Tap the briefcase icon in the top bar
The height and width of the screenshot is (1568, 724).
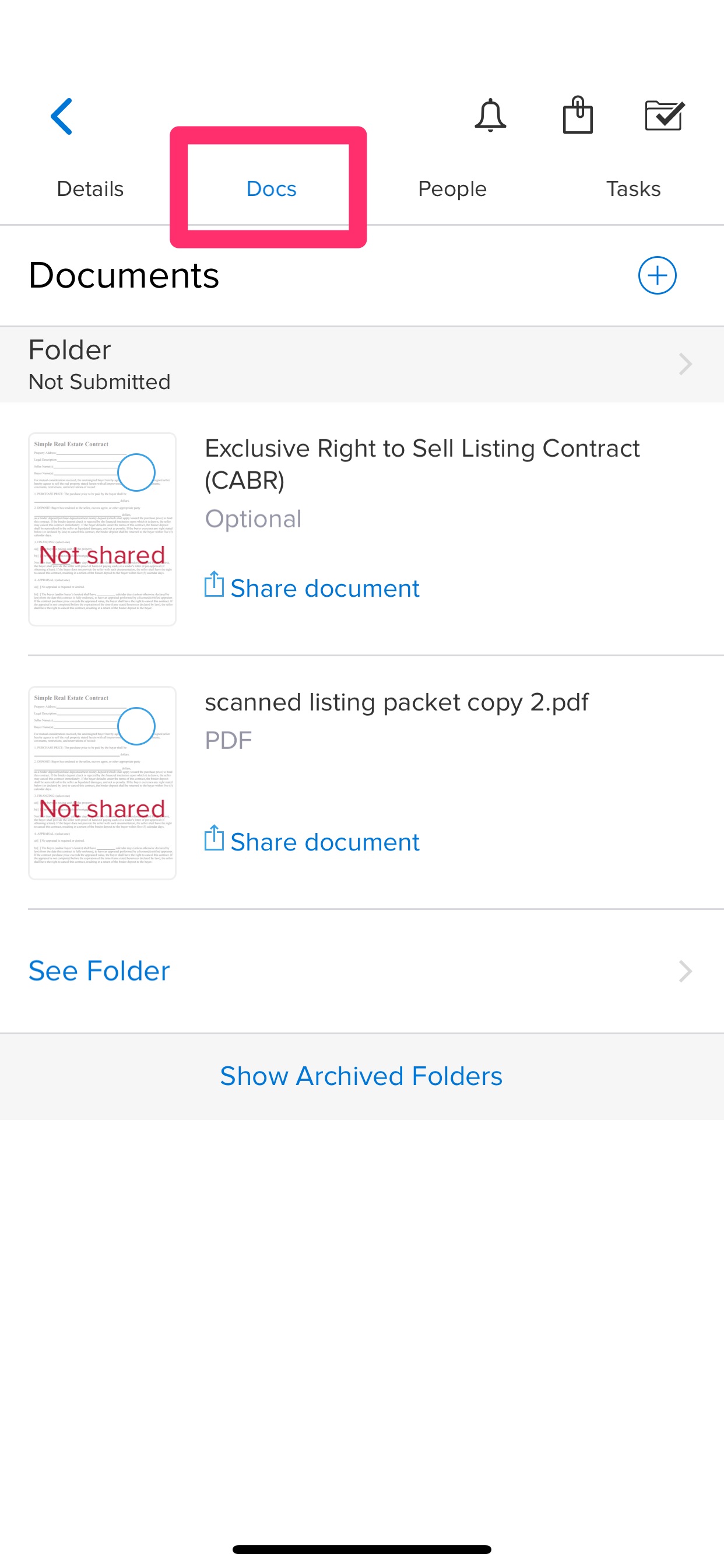point(577,115)
